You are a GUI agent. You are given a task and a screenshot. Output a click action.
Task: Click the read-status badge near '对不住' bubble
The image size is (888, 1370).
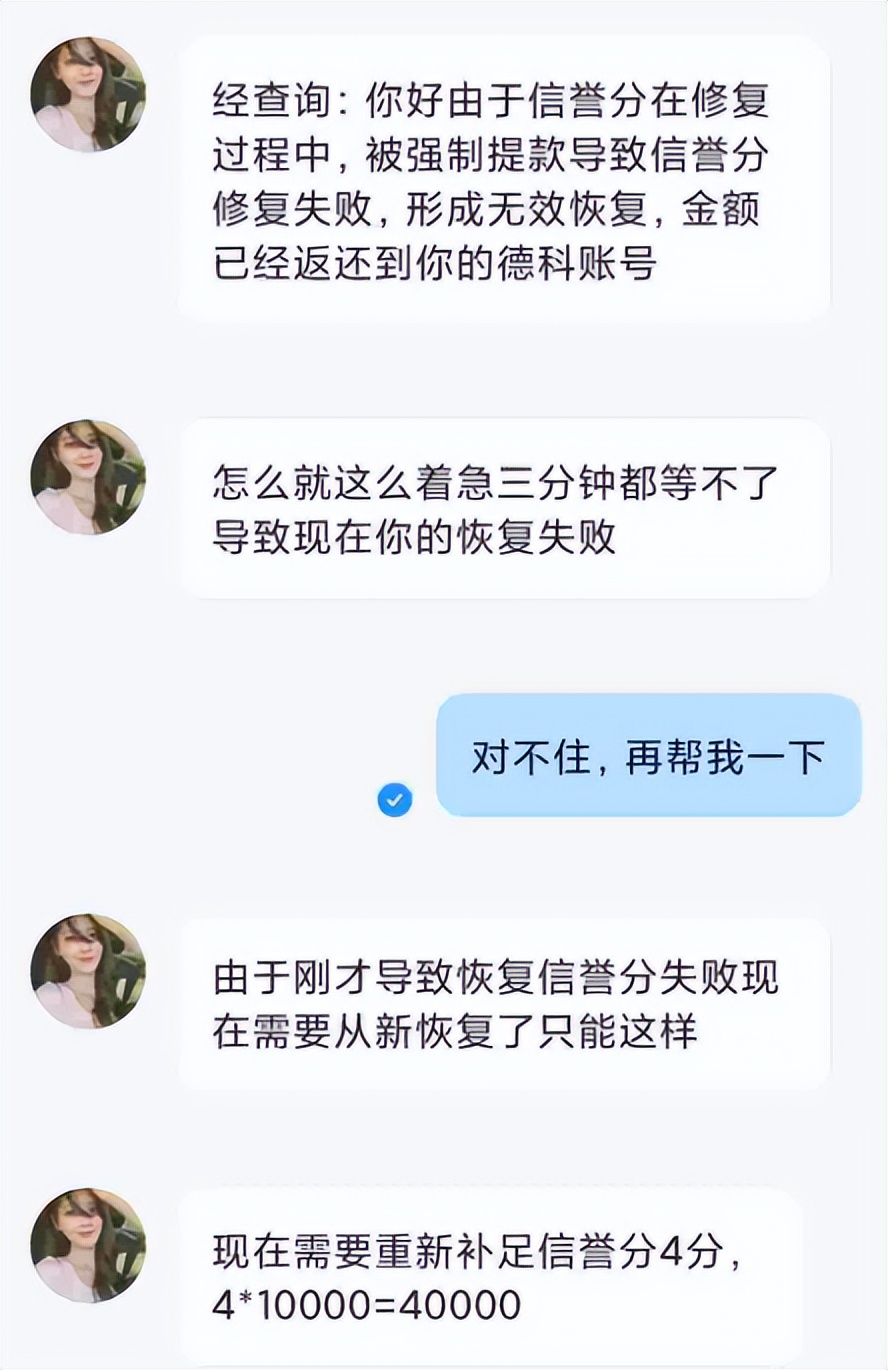tap(394, 799)
